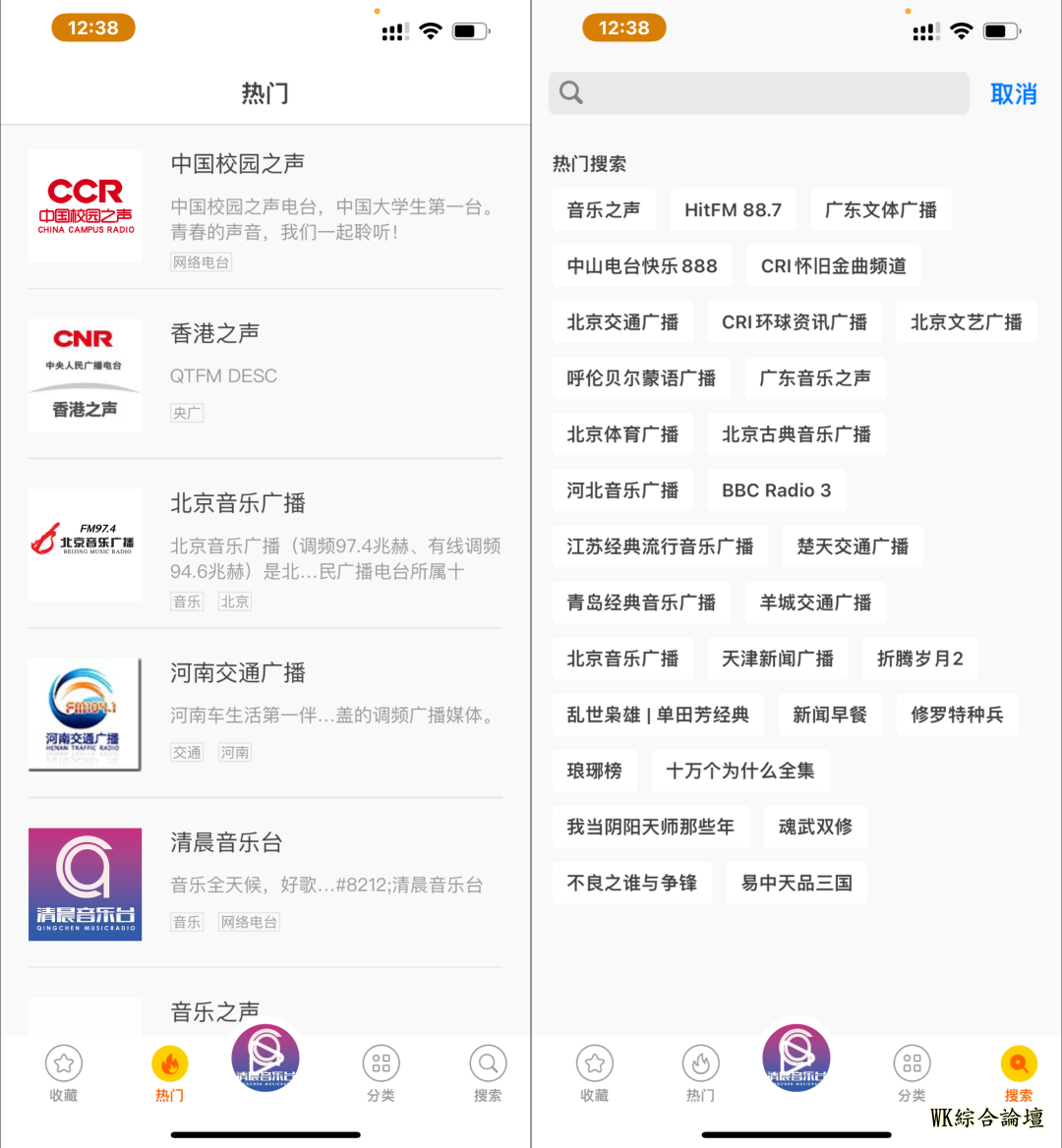The width and height of the screenshot is (1062, 1148).
Task: Select the 中山电台快乐888 chip
Action: point(641,266)
